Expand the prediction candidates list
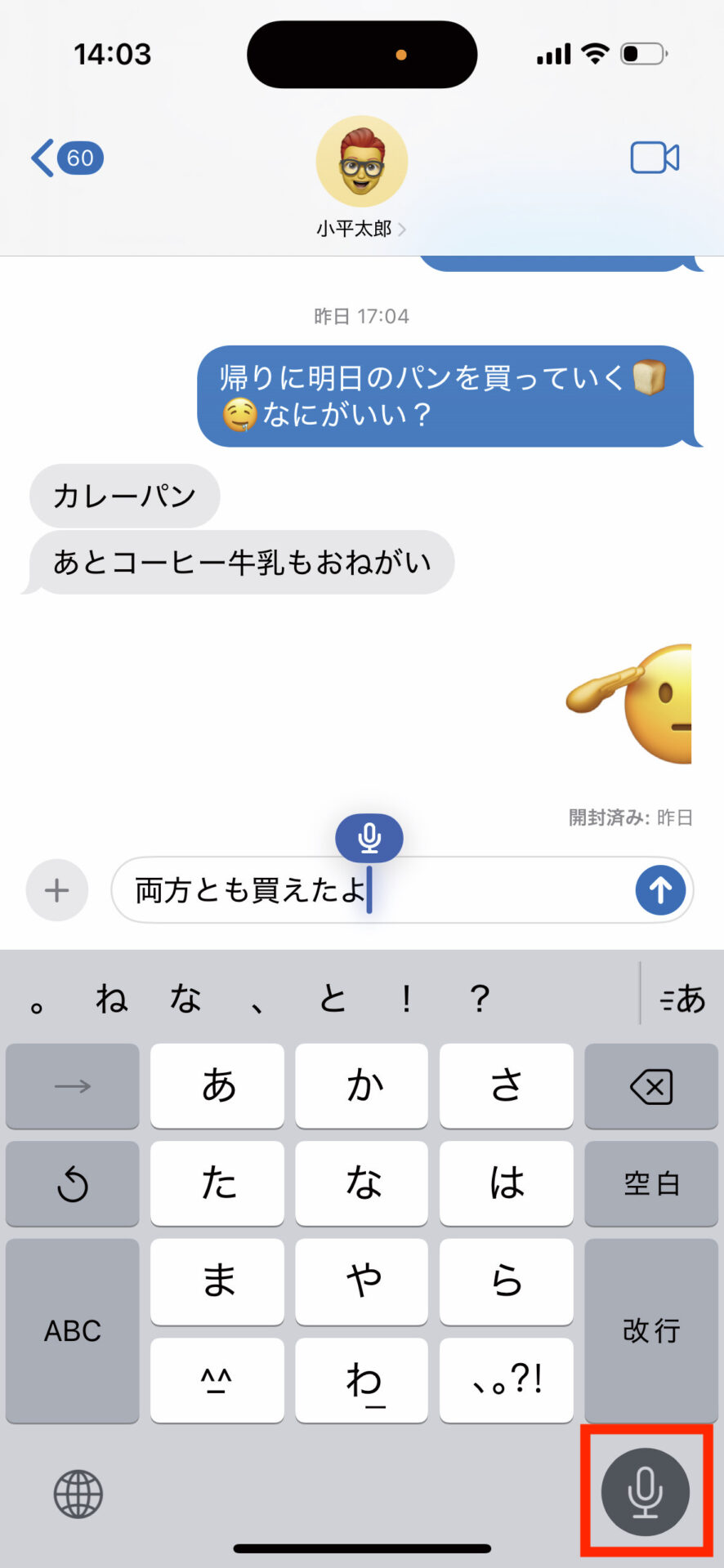 682,998
